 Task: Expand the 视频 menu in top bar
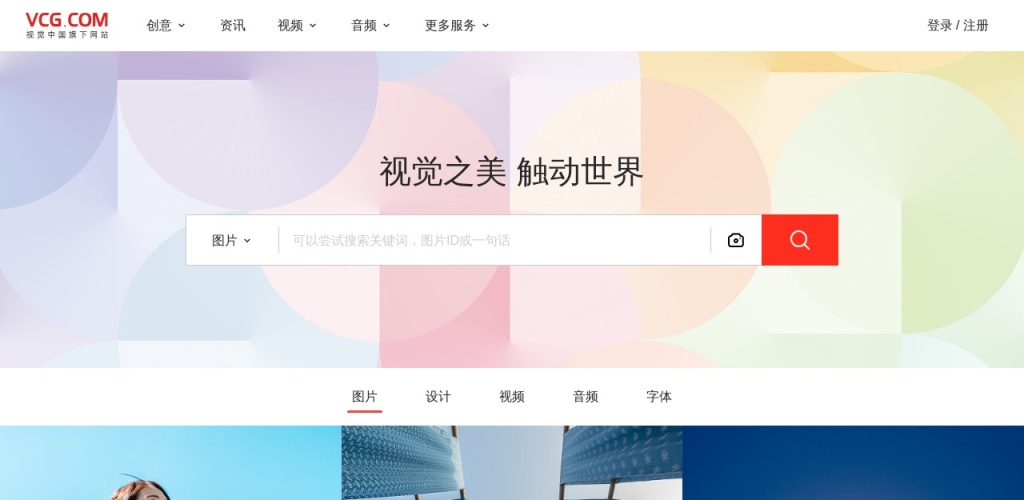297,26
